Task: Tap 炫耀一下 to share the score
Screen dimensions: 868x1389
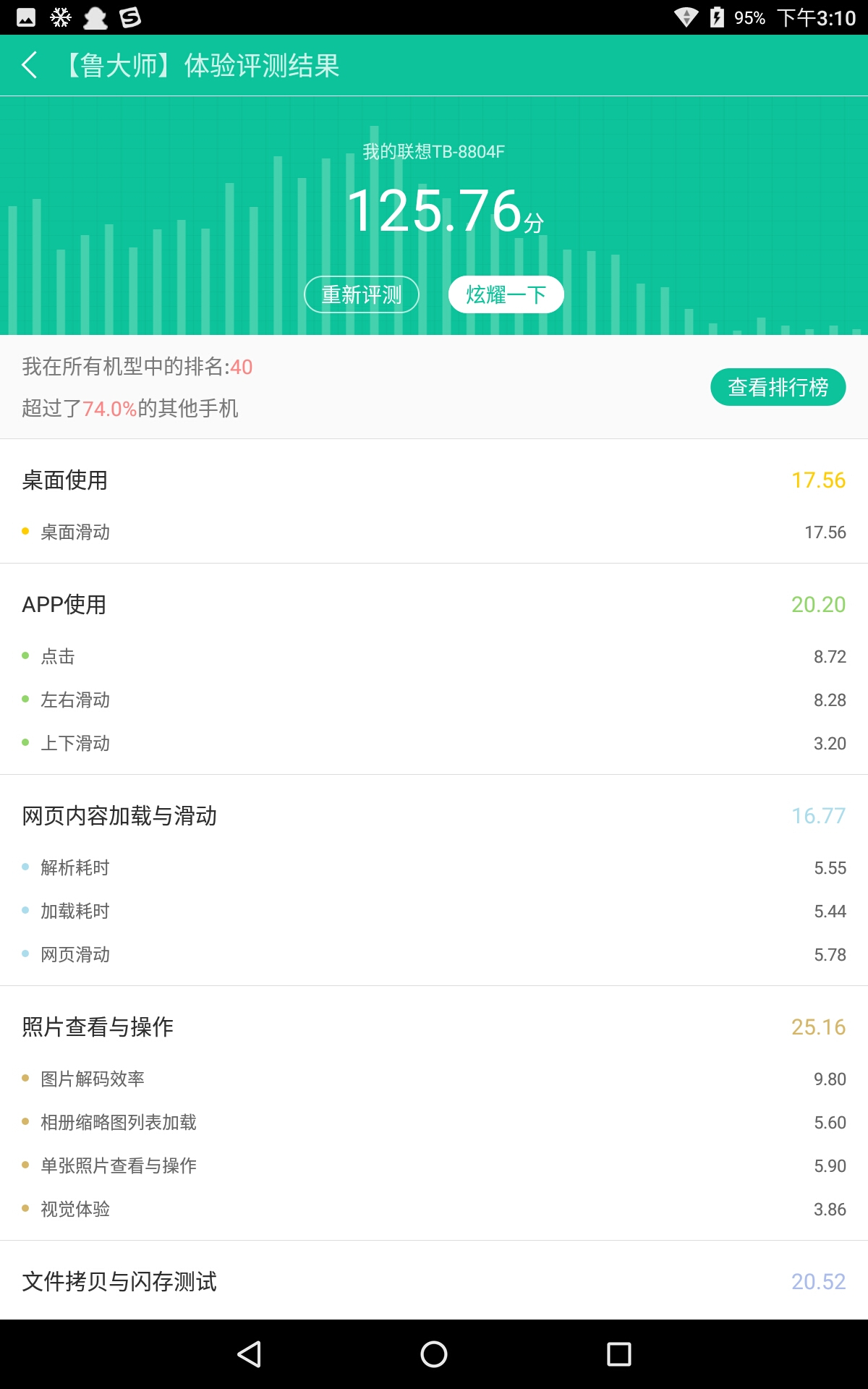Action: pyautogui.click(x=505, y=294)
